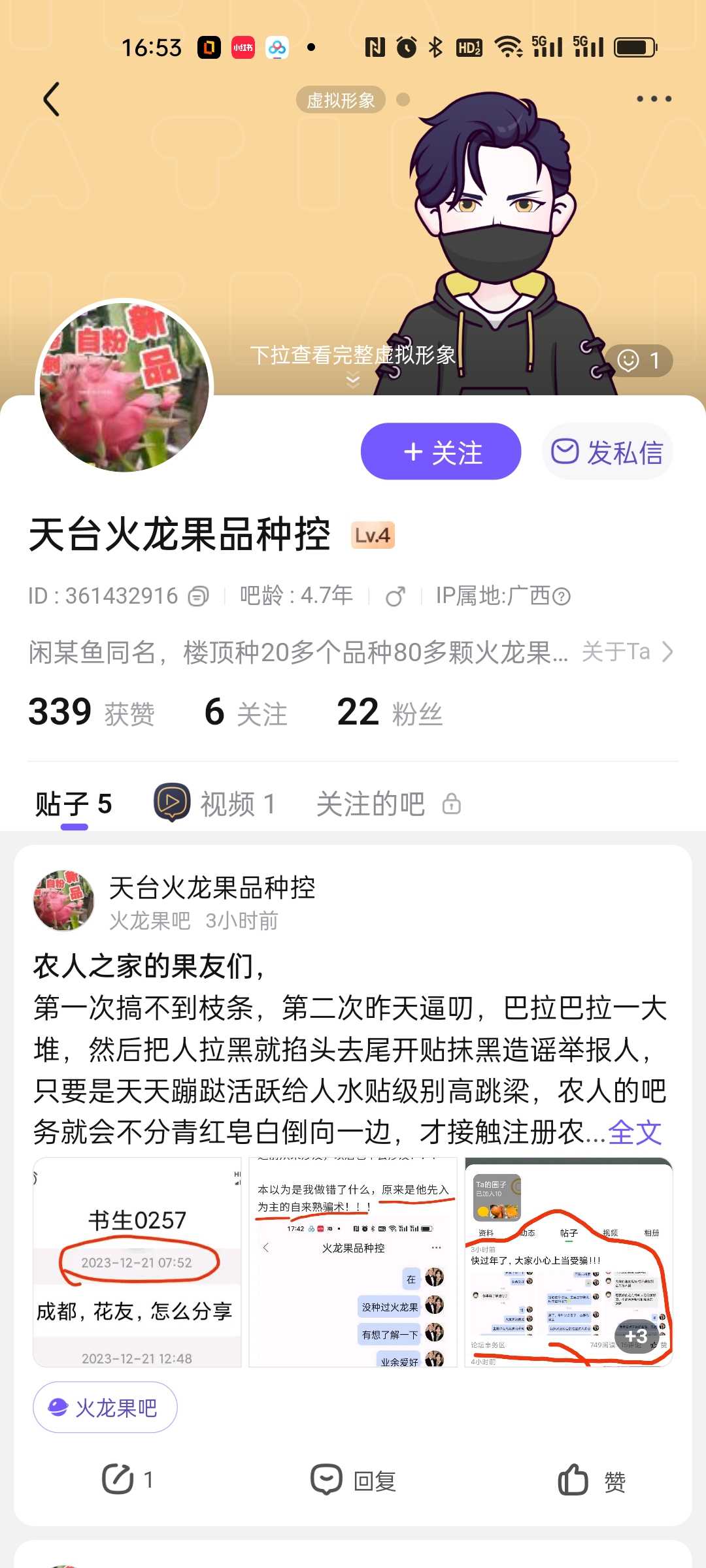Screen dimensions: 706x1568
Task: Follow this user with the 关注 button
Action: coord(441,451)
